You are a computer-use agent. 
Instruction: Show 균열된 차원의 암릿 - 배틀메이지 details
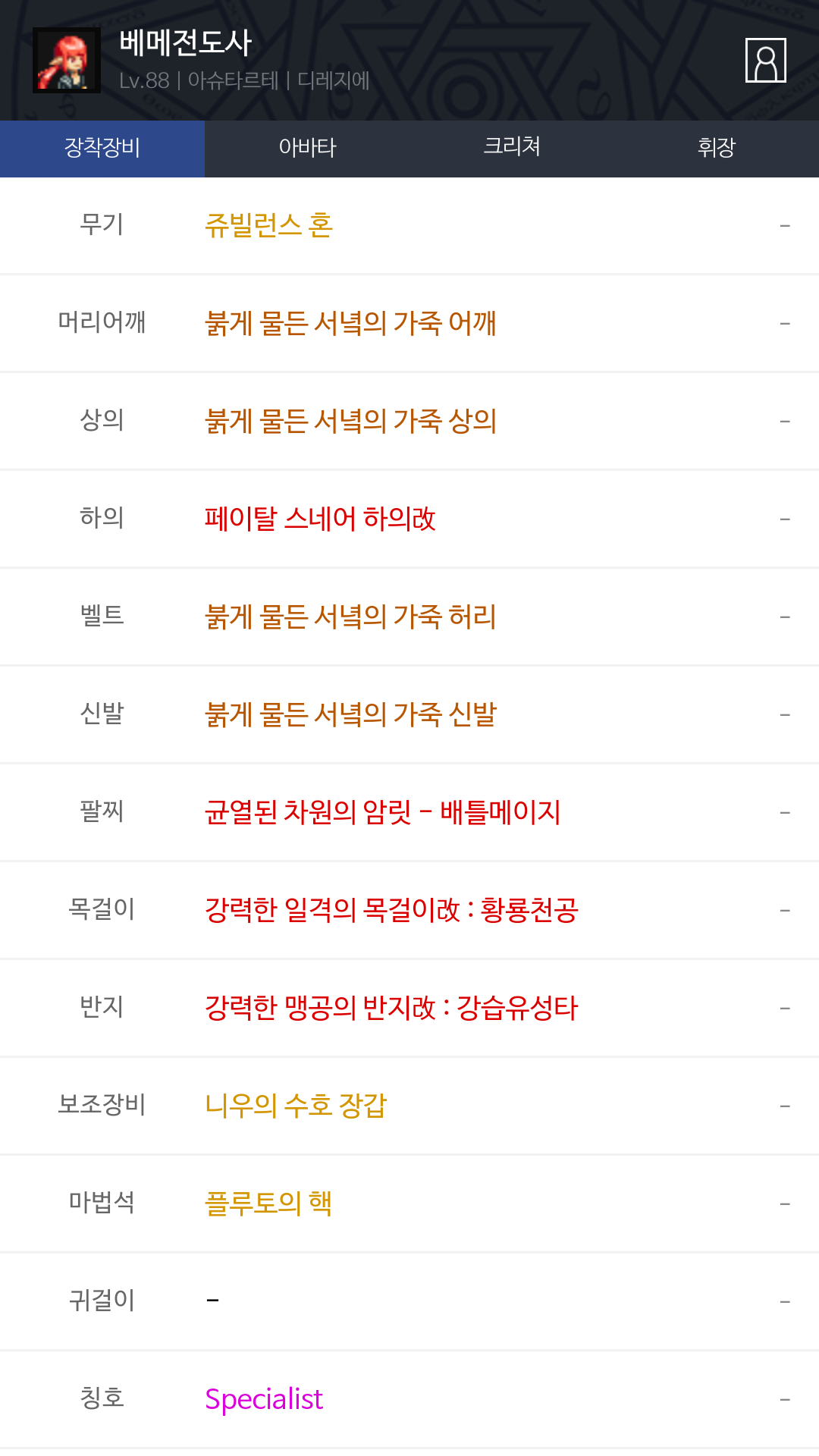(382, 812)
